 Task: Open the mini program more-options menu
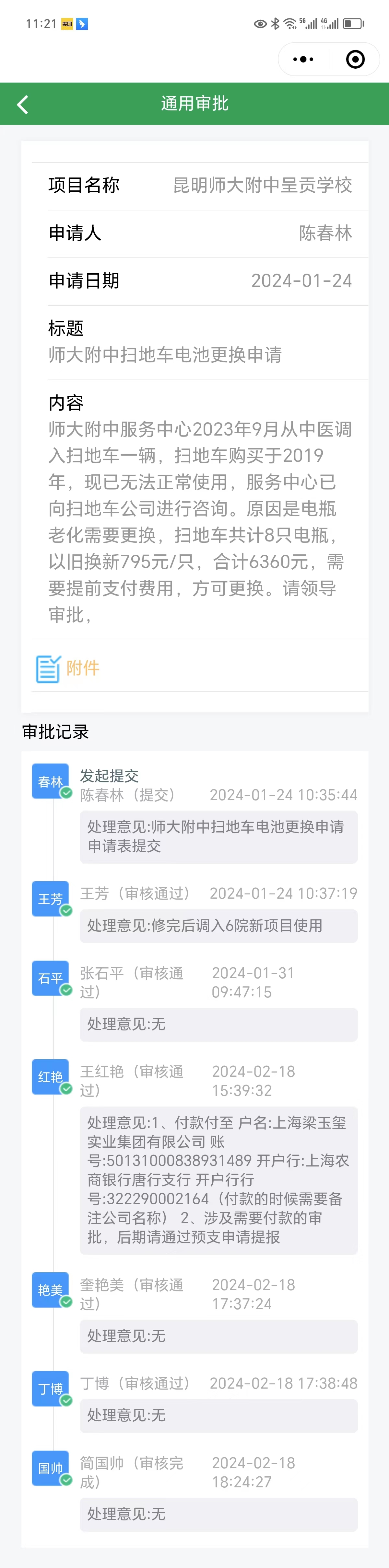[x=303, y=59]
